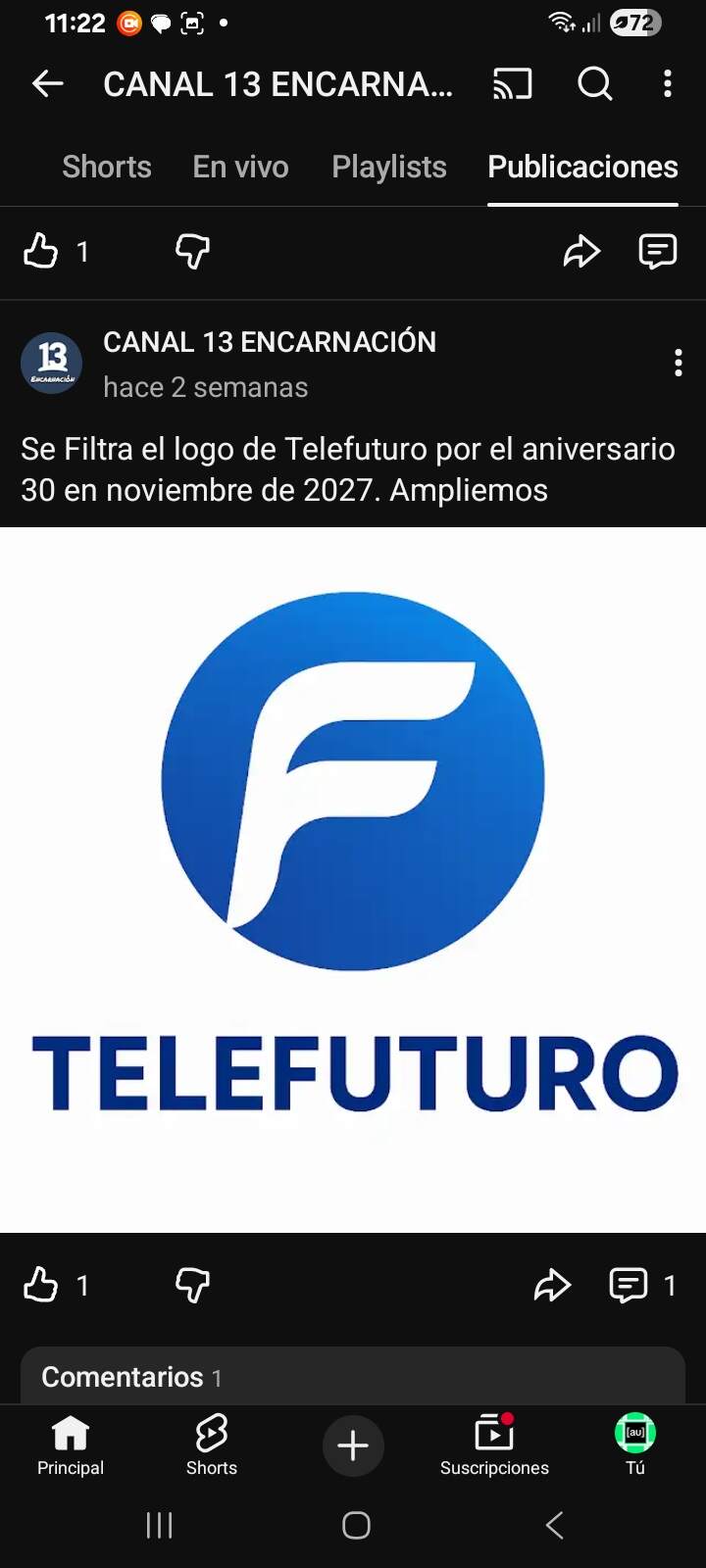Select the Publicaciones tab
Screen dimensions: 706x1568
point(582,167)
